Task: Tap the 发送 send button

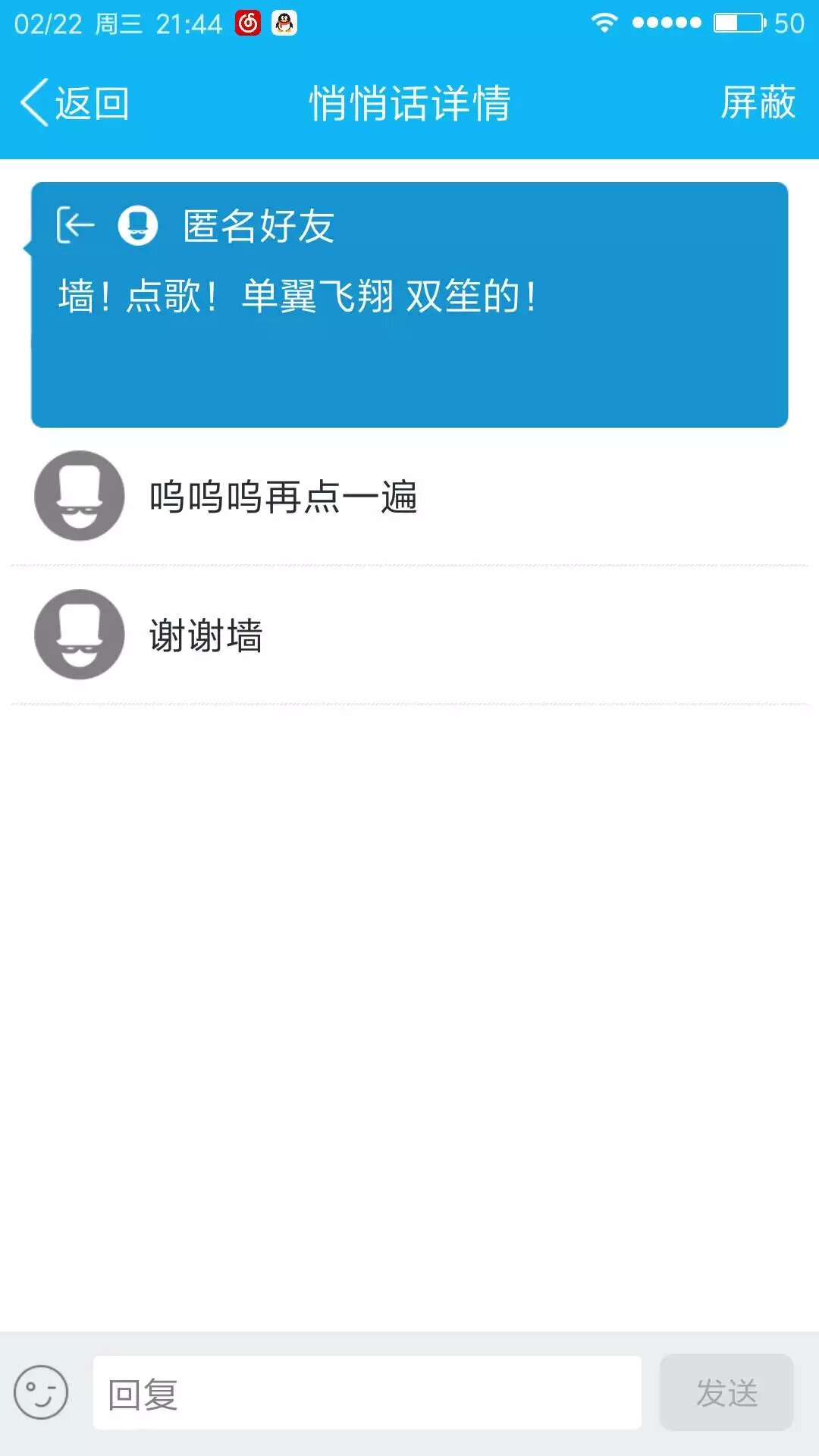Action: coord(726,1393)
